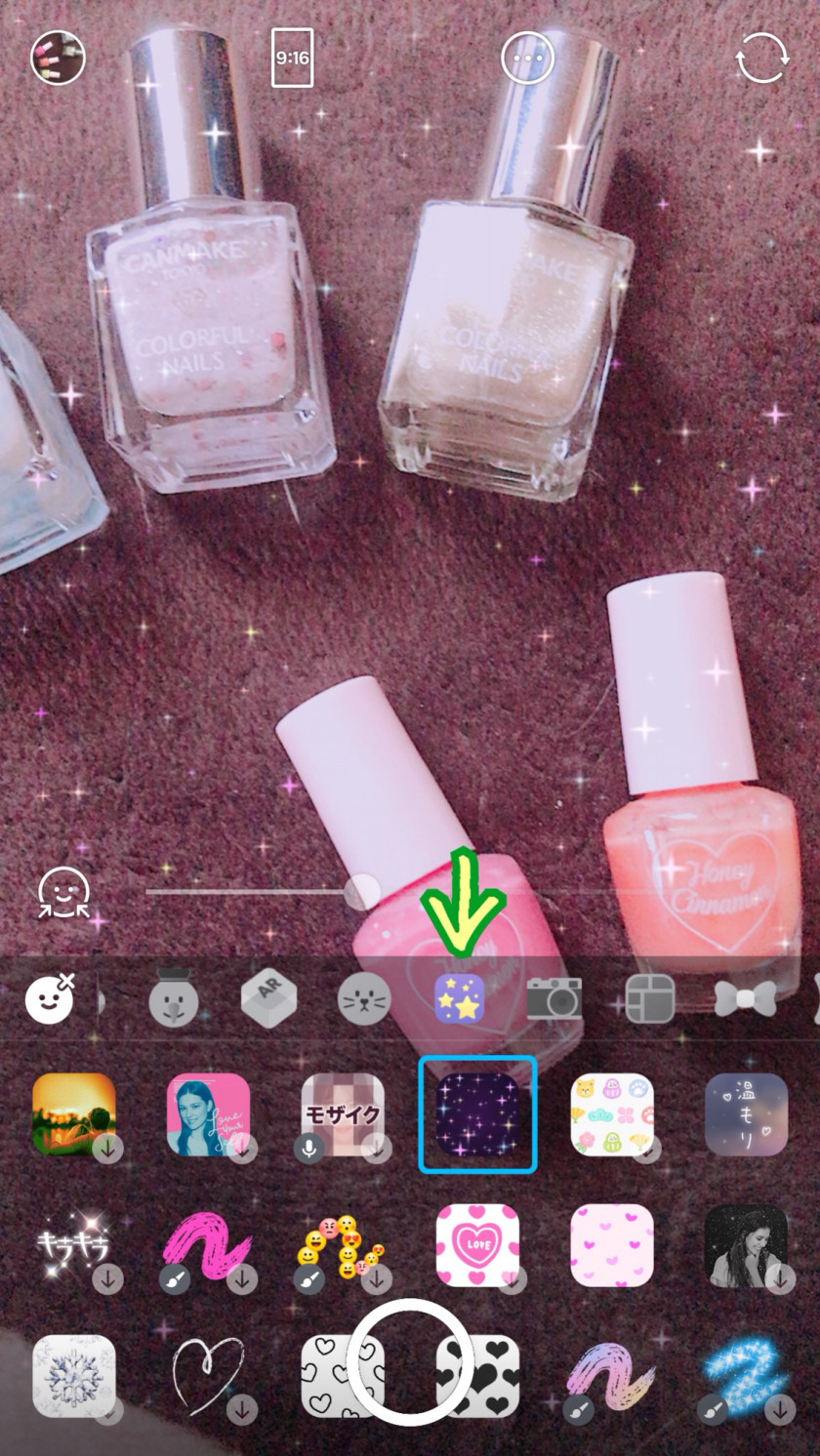820x1456 pixels.
Task: Switch to the AR sticker category
Action: point(268,997)
